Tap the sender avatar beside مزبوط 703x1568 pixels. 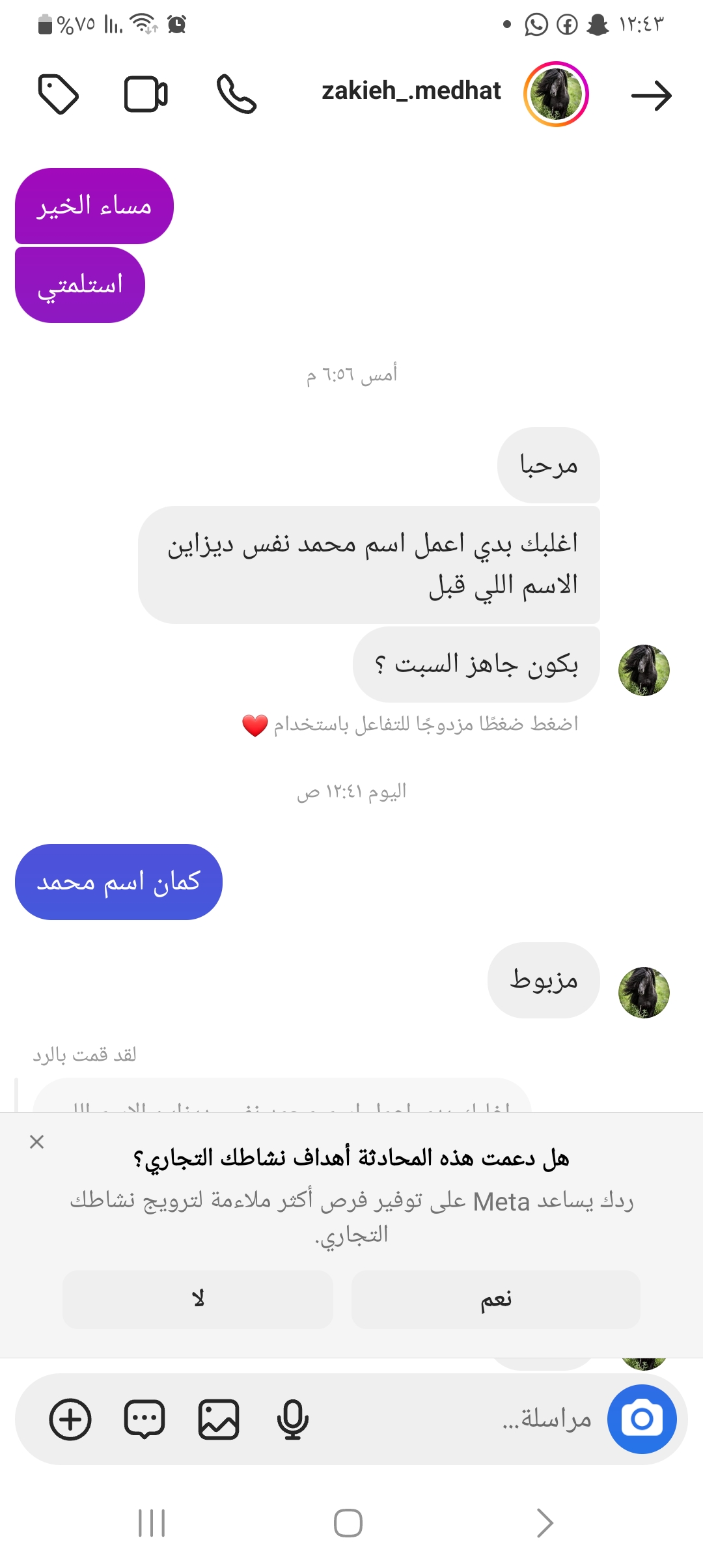pos(644,992)
